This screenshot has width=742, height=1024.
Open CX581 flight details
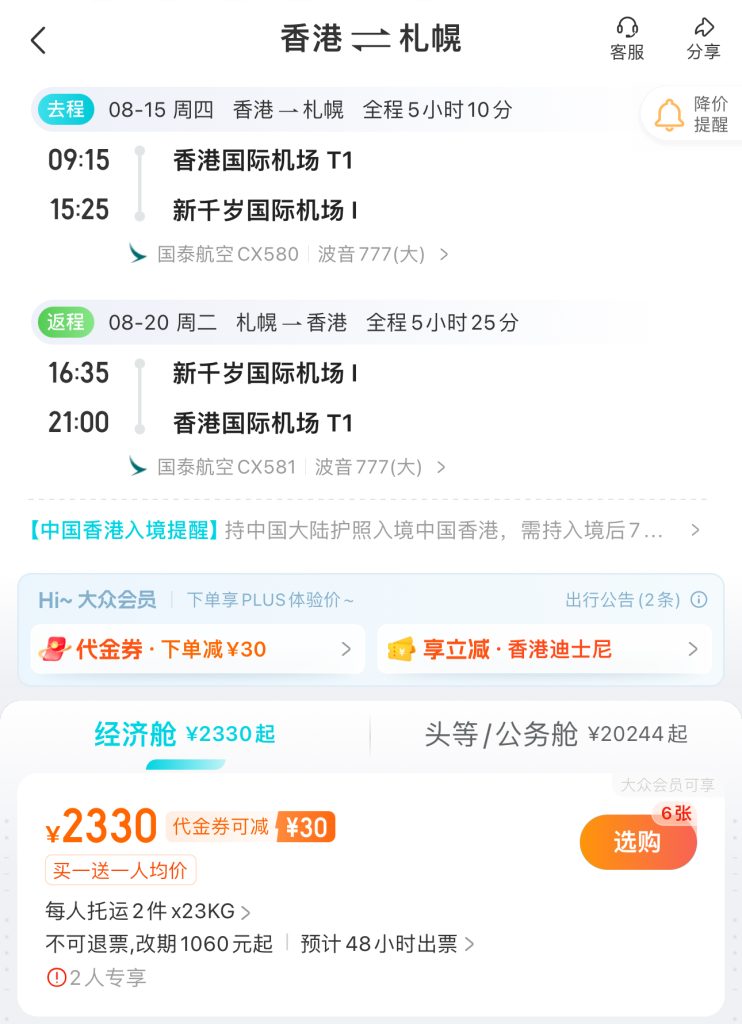click(288, 466)
